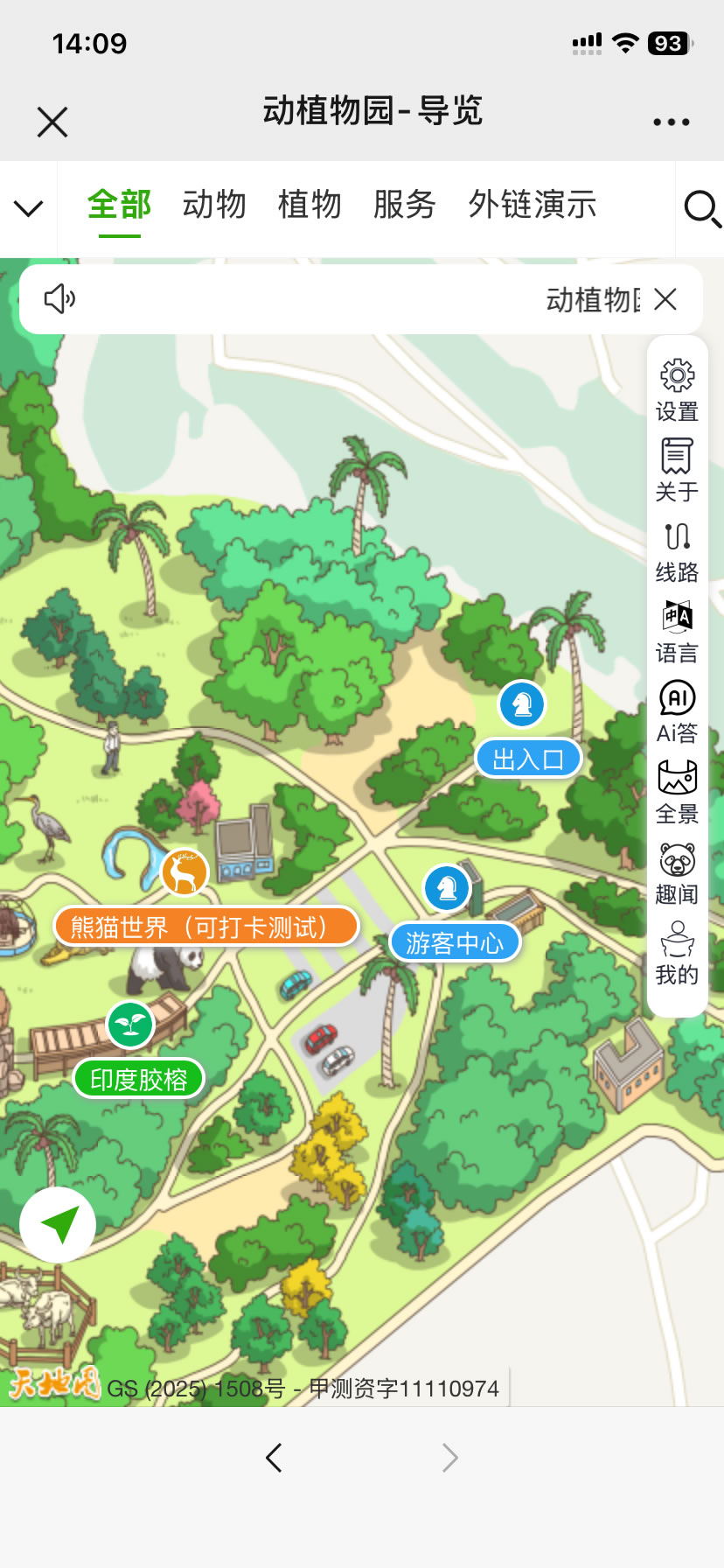Tap the green locate-me arrow button

(57, 1225)
